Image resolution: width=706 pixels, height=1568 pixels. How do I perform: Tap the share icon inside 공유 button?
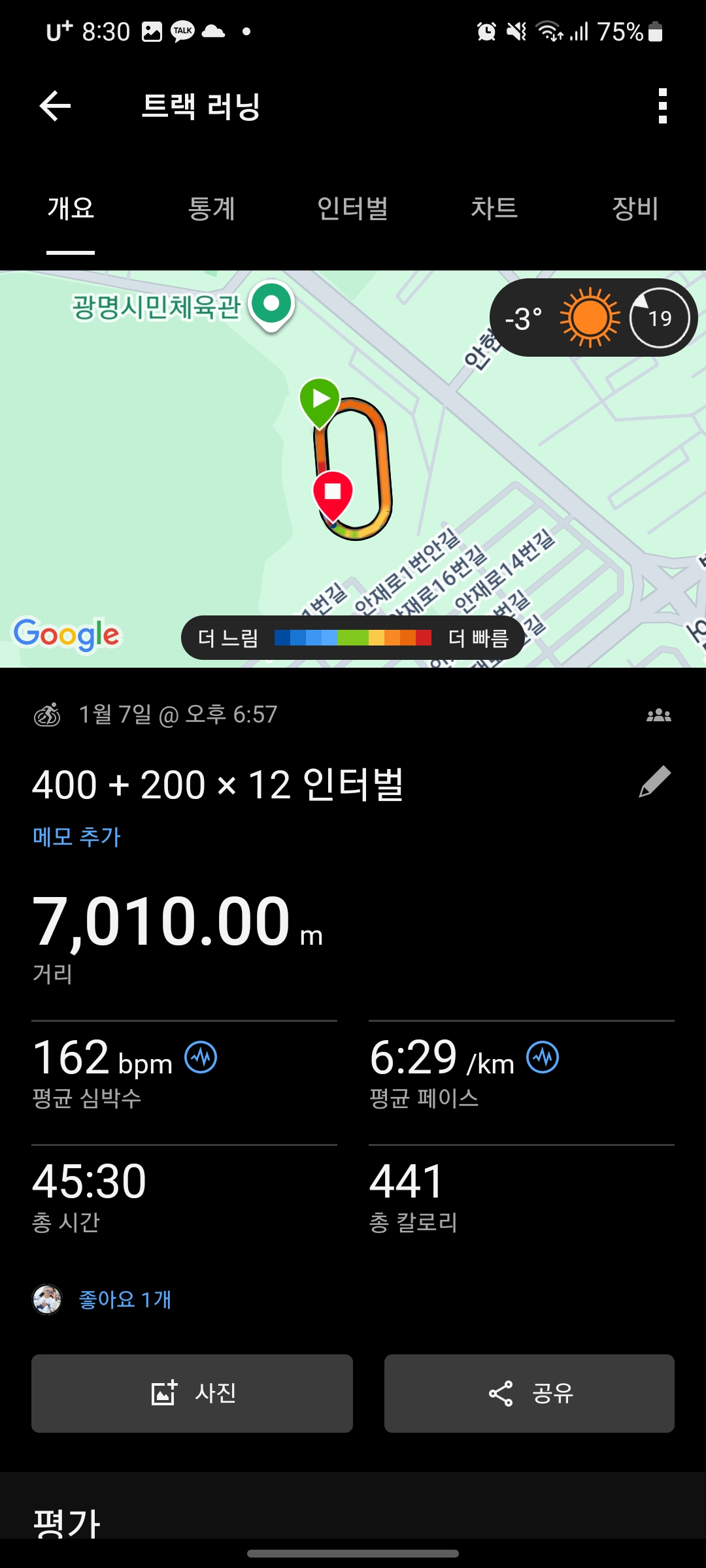pos(501,1394)
